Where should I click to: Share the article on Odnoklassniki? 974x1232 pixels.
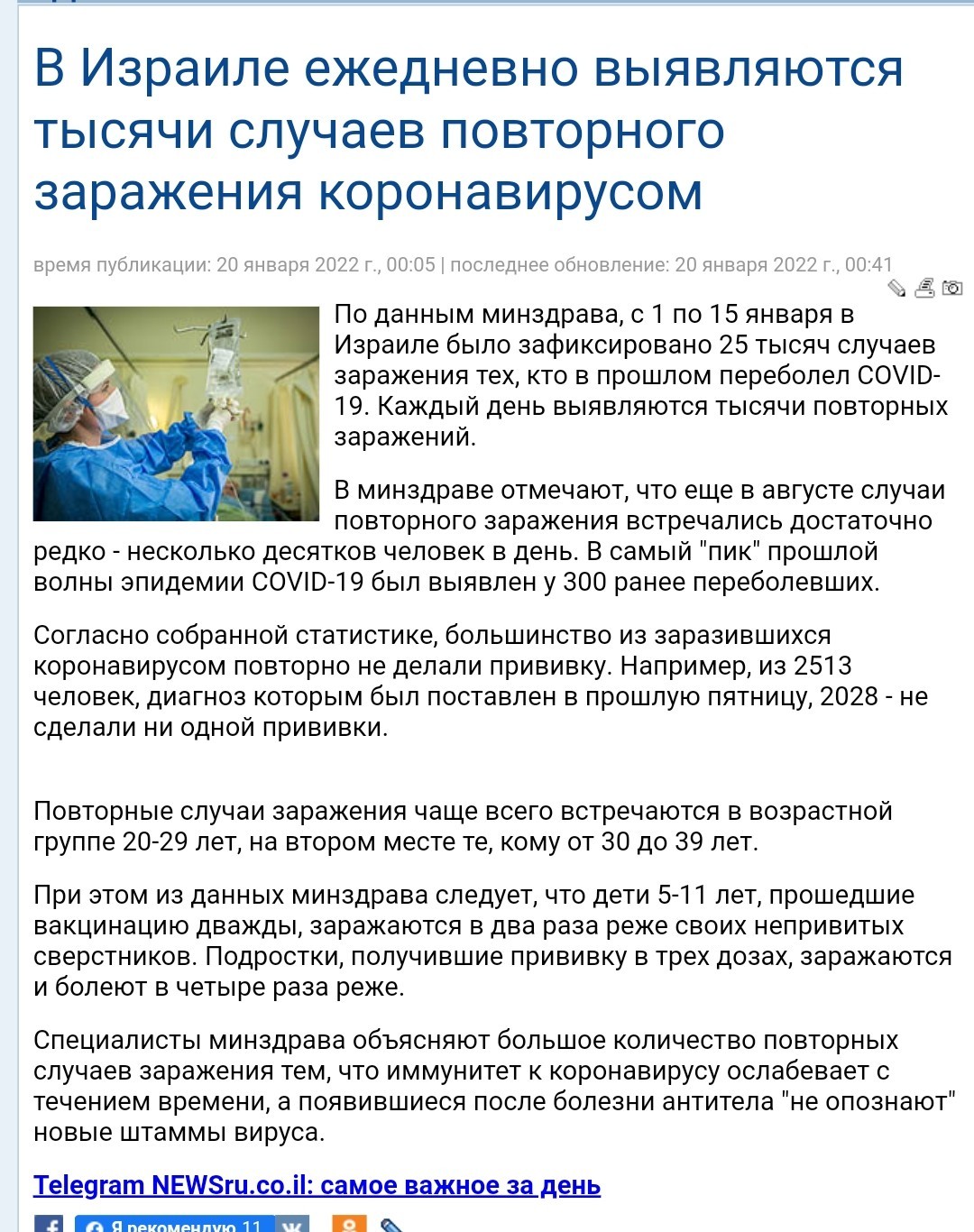(x=349, y=1224)
